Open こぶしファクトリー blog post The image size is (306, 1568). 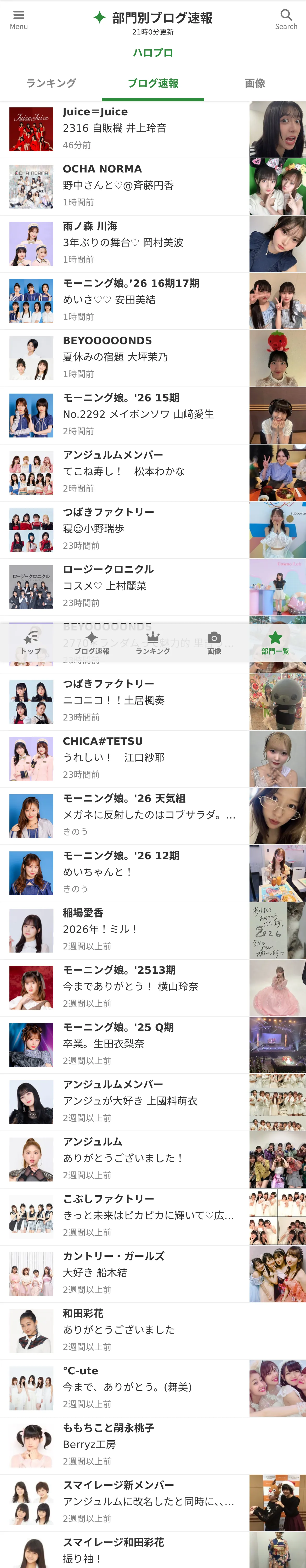tap(153, 1217)
